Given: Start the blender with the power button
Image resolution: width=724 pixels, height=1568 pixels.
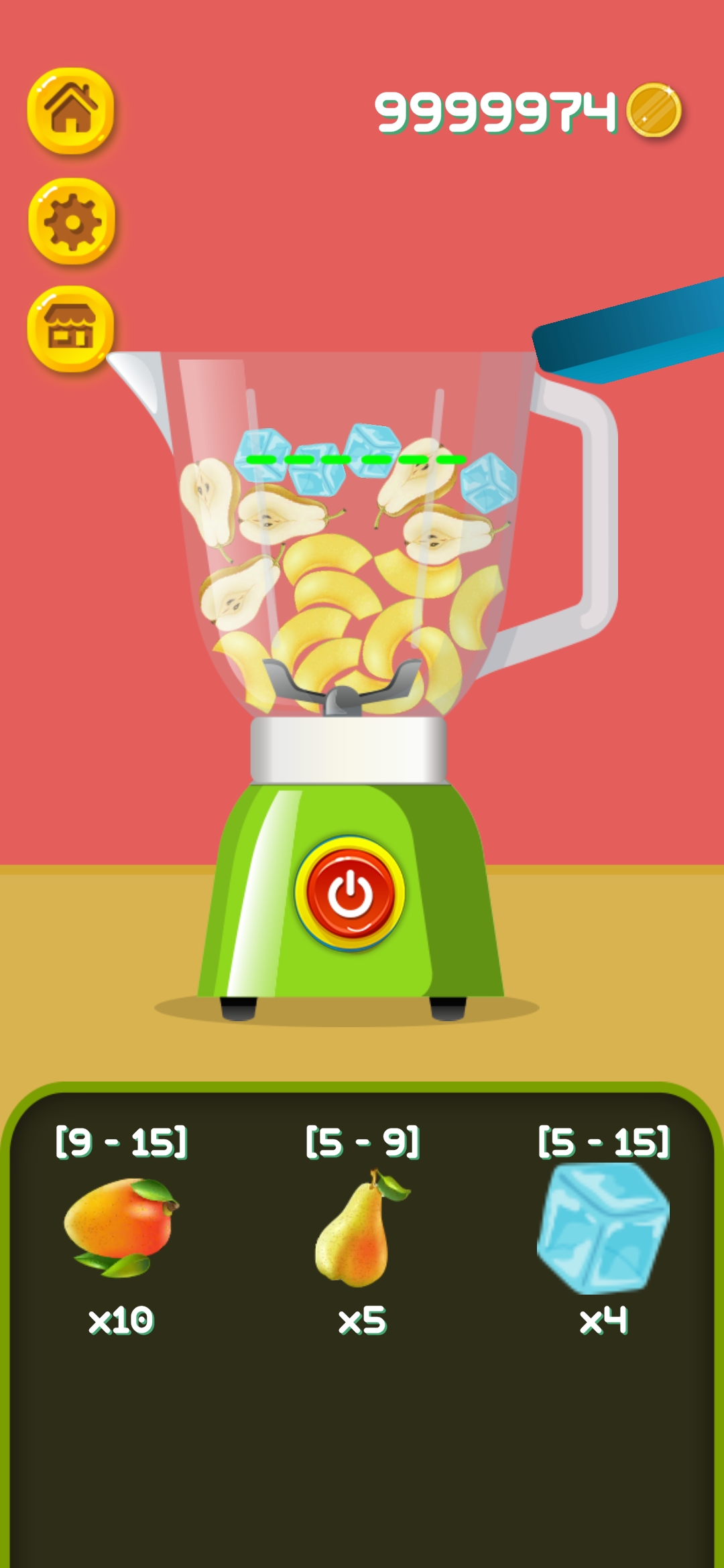Looking at the screenshot, I should click(349, 893).
